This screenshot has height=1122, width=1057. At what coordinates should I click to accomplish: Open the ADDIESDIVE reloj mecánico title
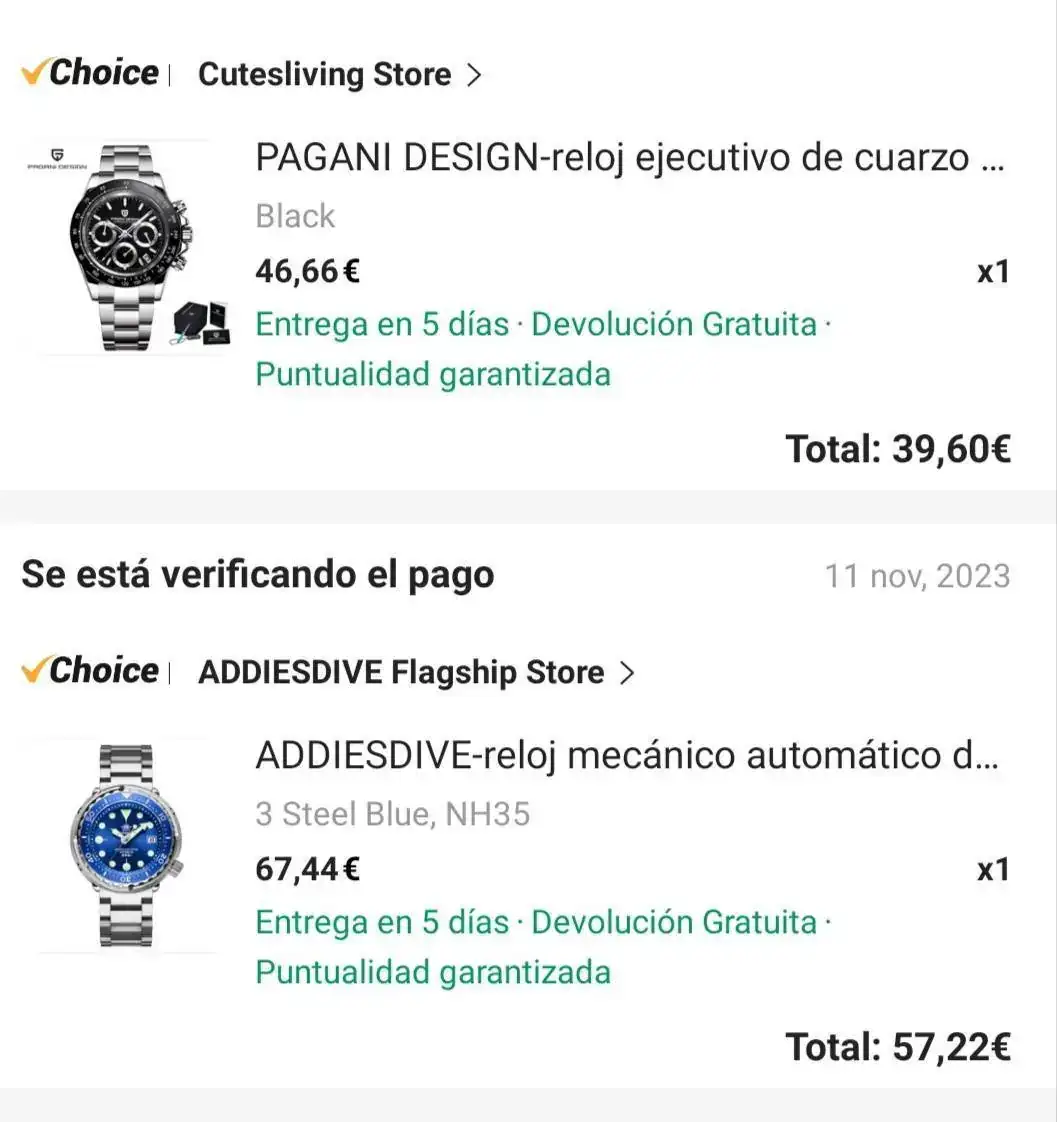pos(626,756)
